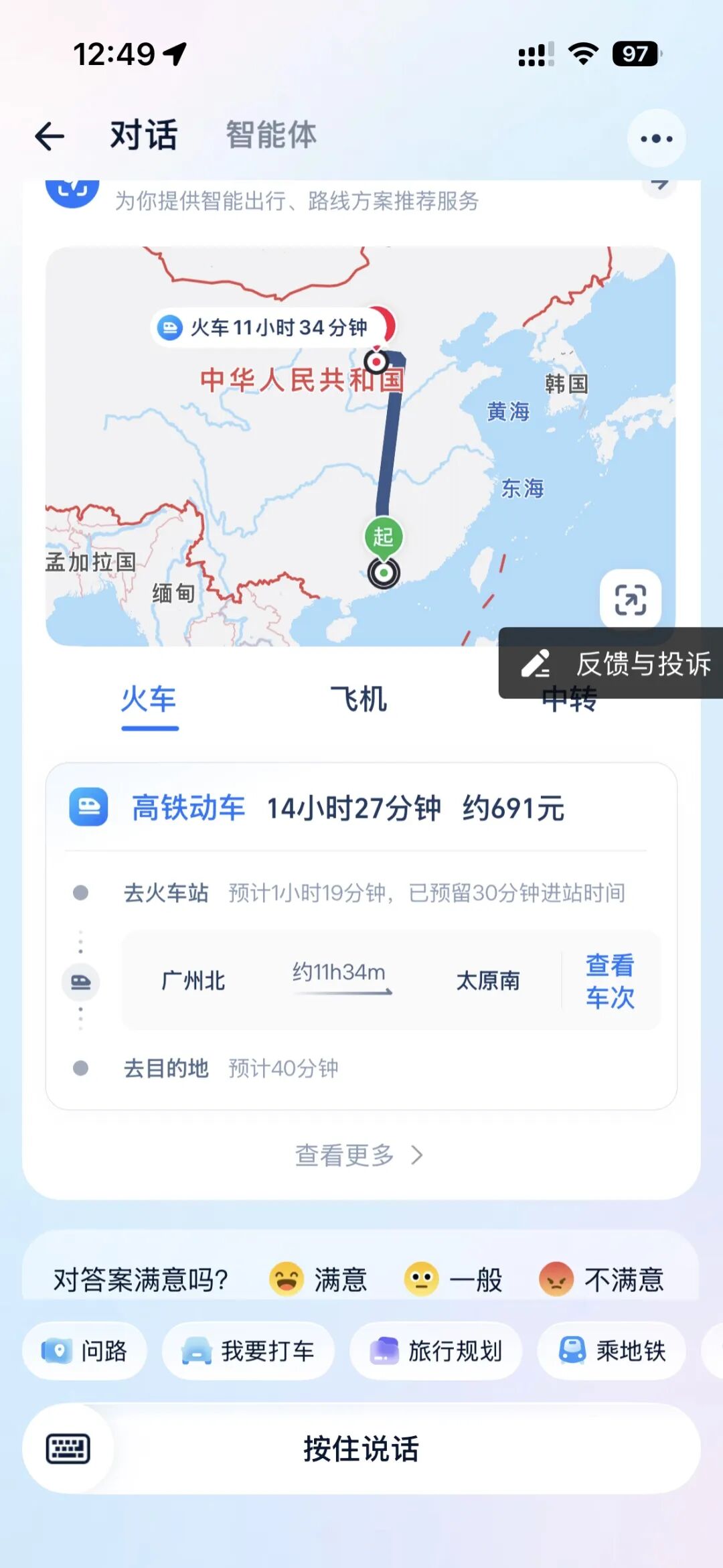723x1568 pixels.
Task: Select the 火车 transport tab
Action: 149,699
